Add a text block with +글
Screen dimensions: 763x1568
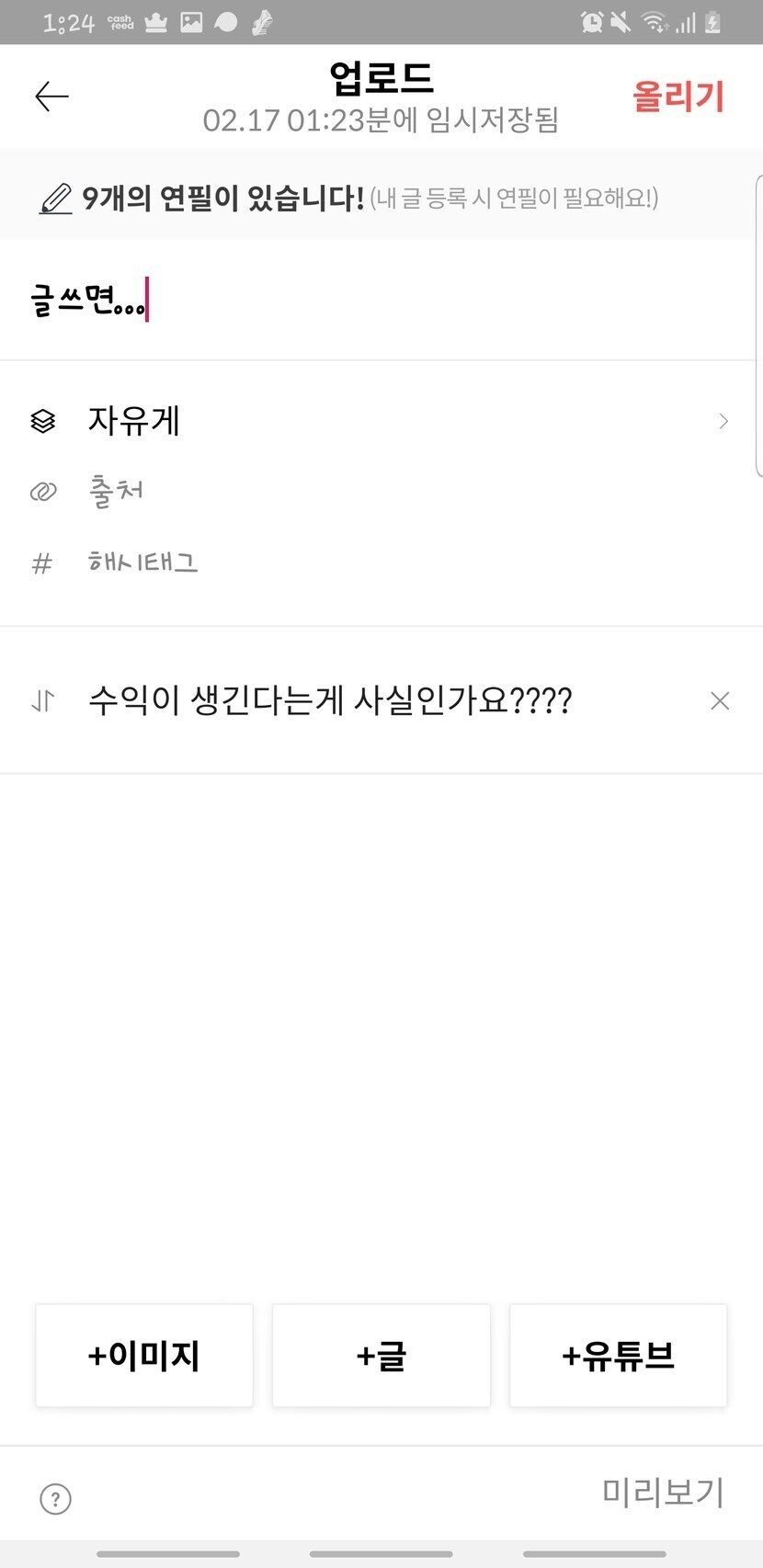pyautogui.click(x=381, y=1356)
